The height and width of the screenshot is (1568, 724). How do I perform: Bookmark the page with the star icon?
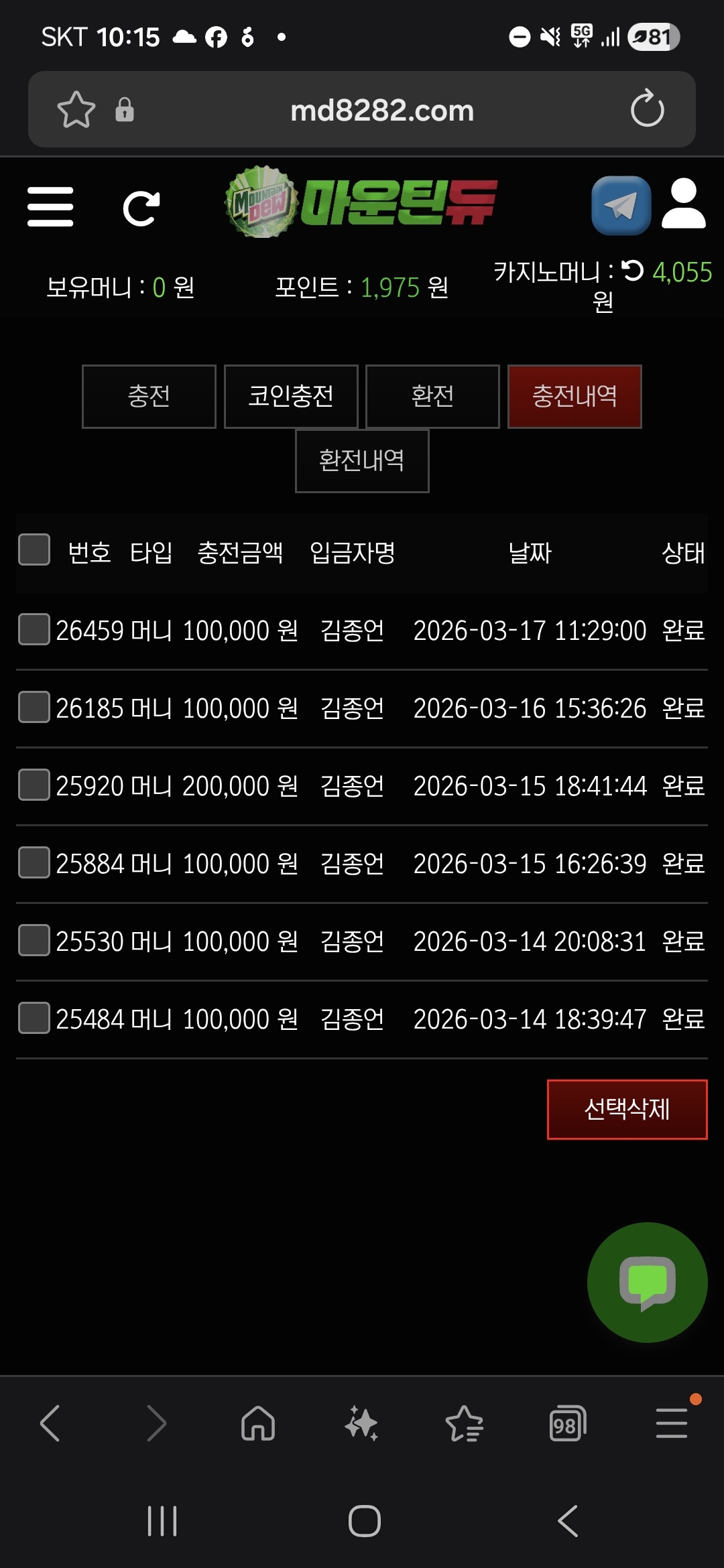[x=76, y=109]
